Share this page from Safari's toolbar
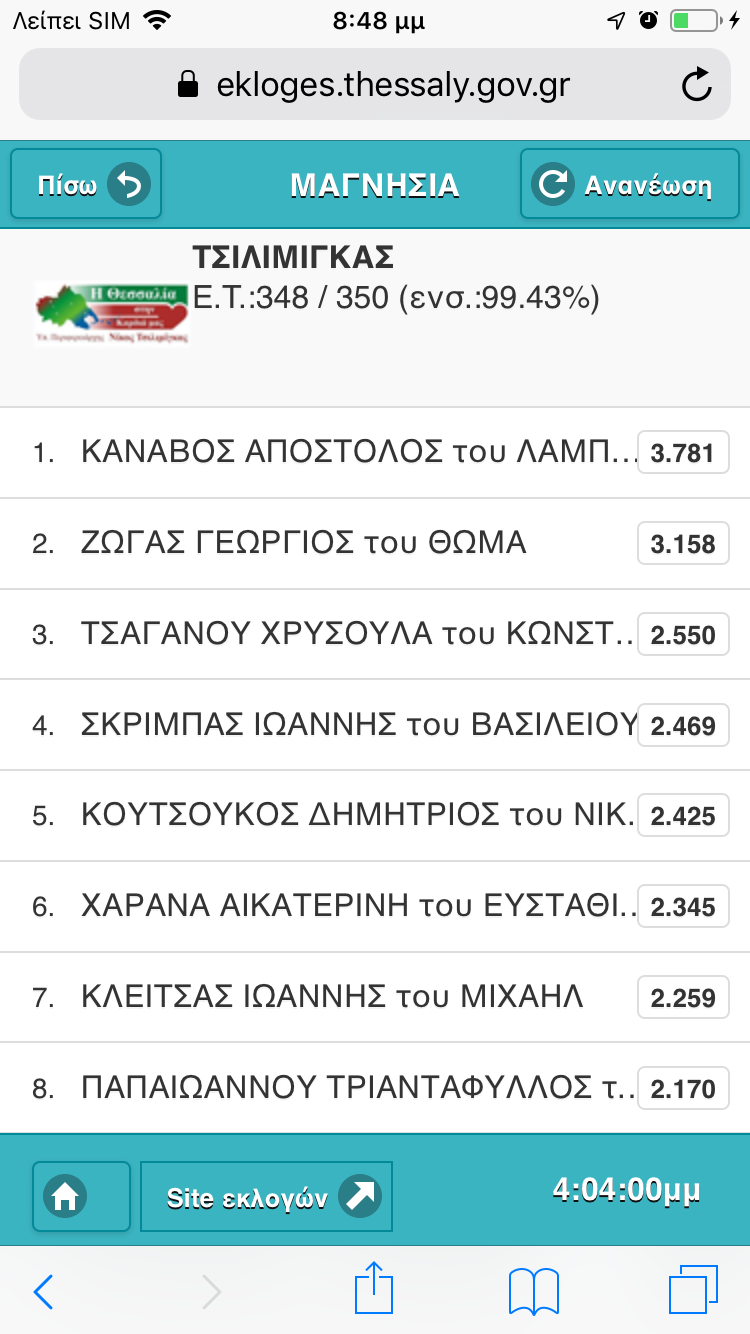The image size is (750, 1334). tap(375, 1288)
